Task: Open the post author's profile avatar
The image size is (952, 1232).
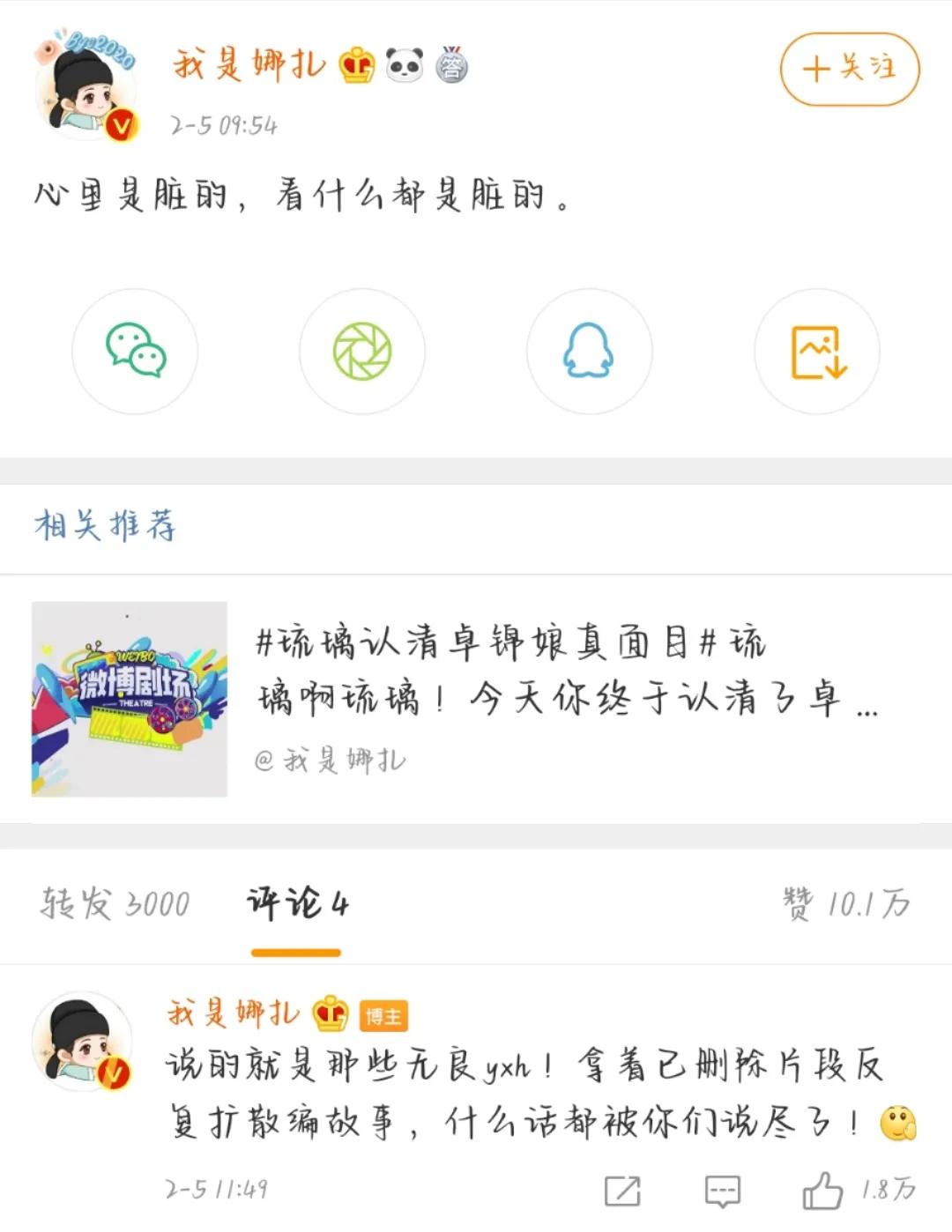Action: [x=85, y=88]
